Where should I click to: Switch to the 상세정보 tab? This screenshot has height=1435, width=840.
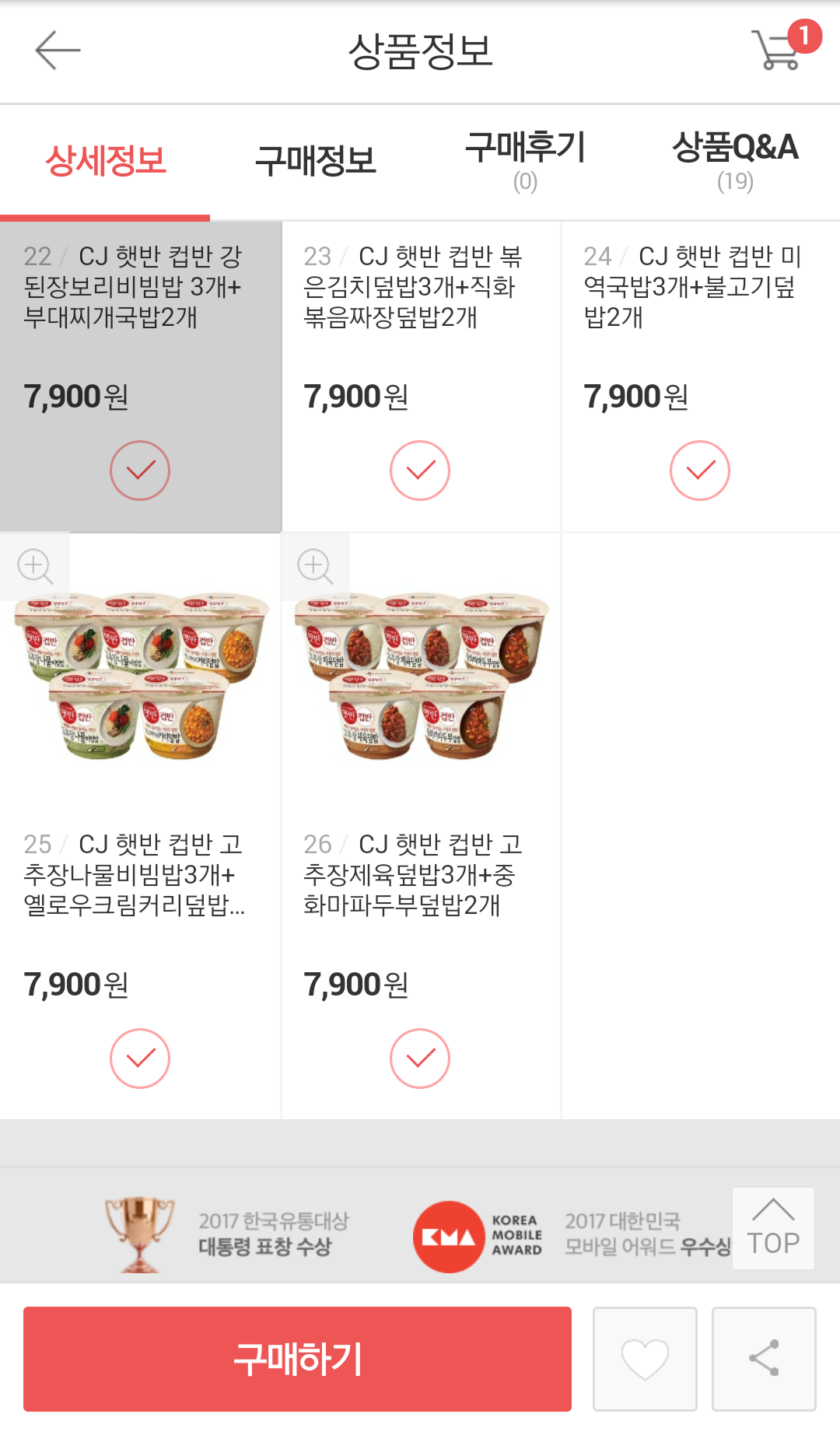106,162
